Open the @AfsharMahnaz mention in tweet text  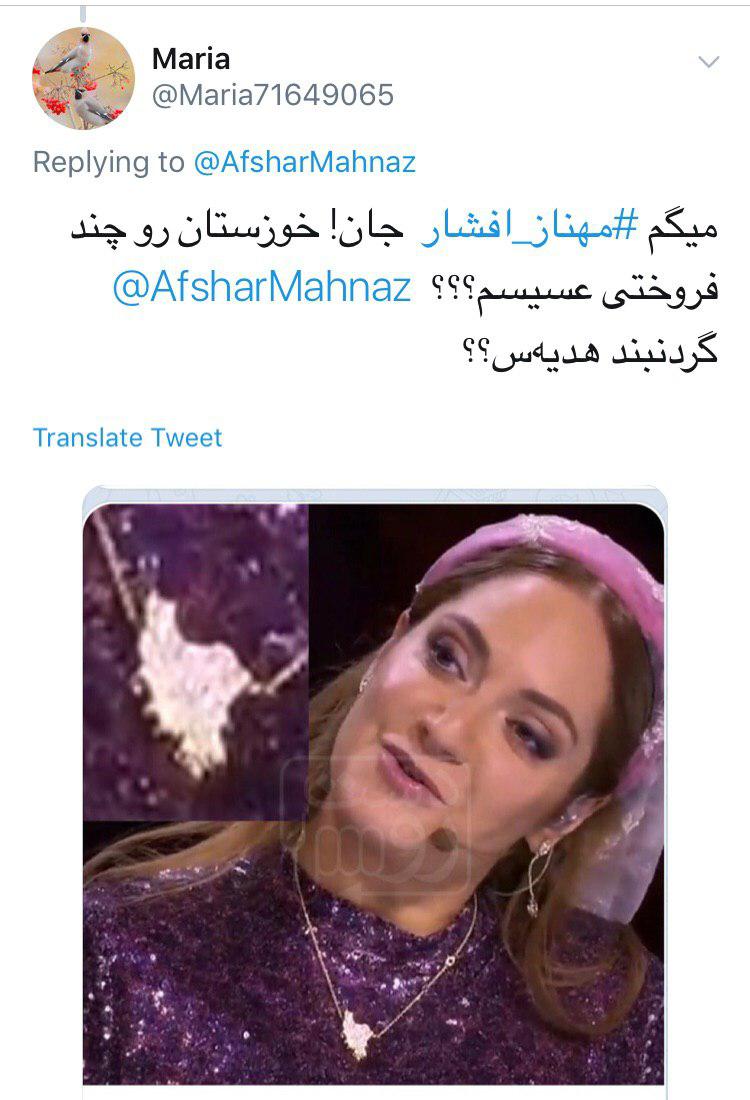[261, 289]
